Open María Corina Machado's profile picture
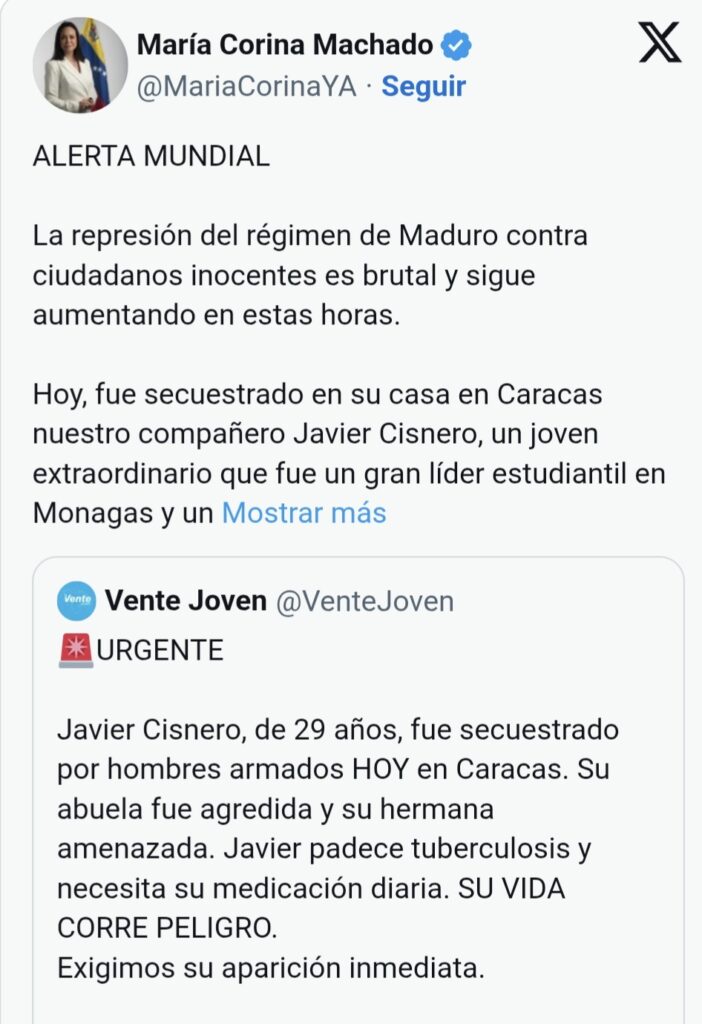The width and height of the screenshot is (702, 1024). click(80, 65)
